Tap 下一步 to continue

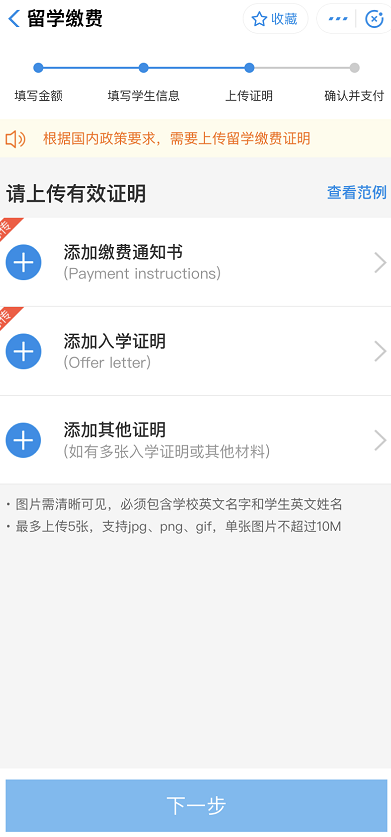pos(196,805)
